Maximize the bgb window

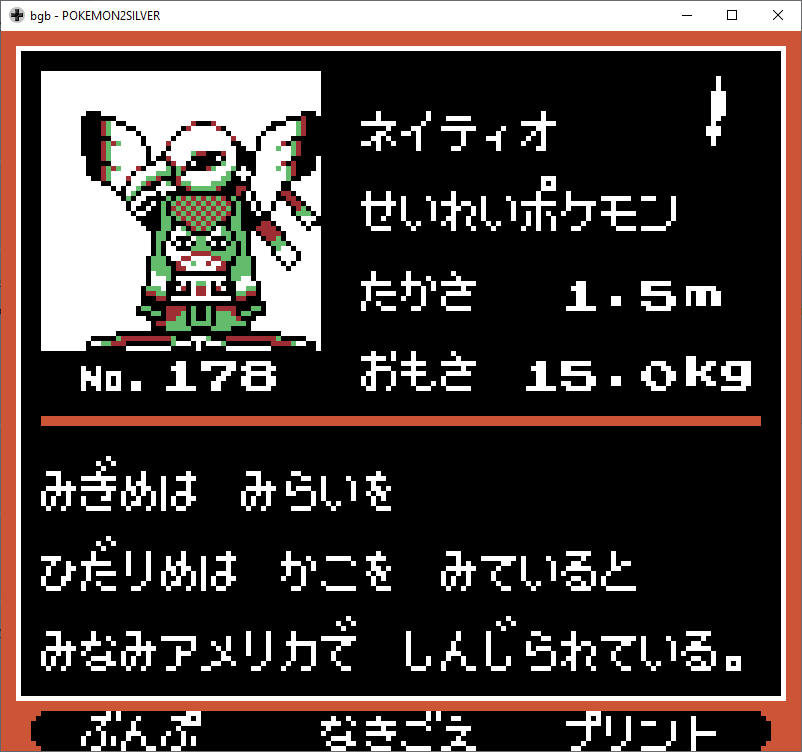pos(732,15)
